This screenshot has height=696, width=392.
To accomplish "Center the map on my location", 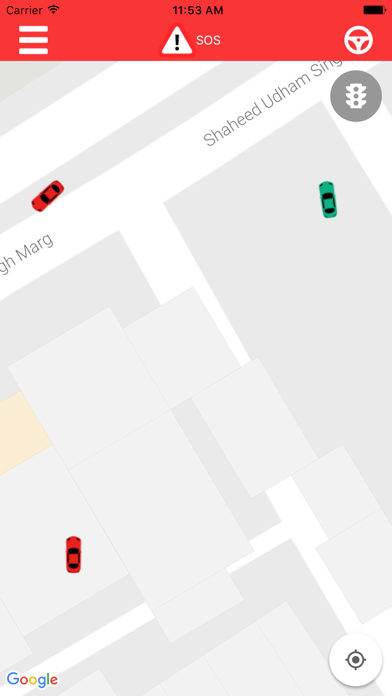I will (x=356, y=659).
